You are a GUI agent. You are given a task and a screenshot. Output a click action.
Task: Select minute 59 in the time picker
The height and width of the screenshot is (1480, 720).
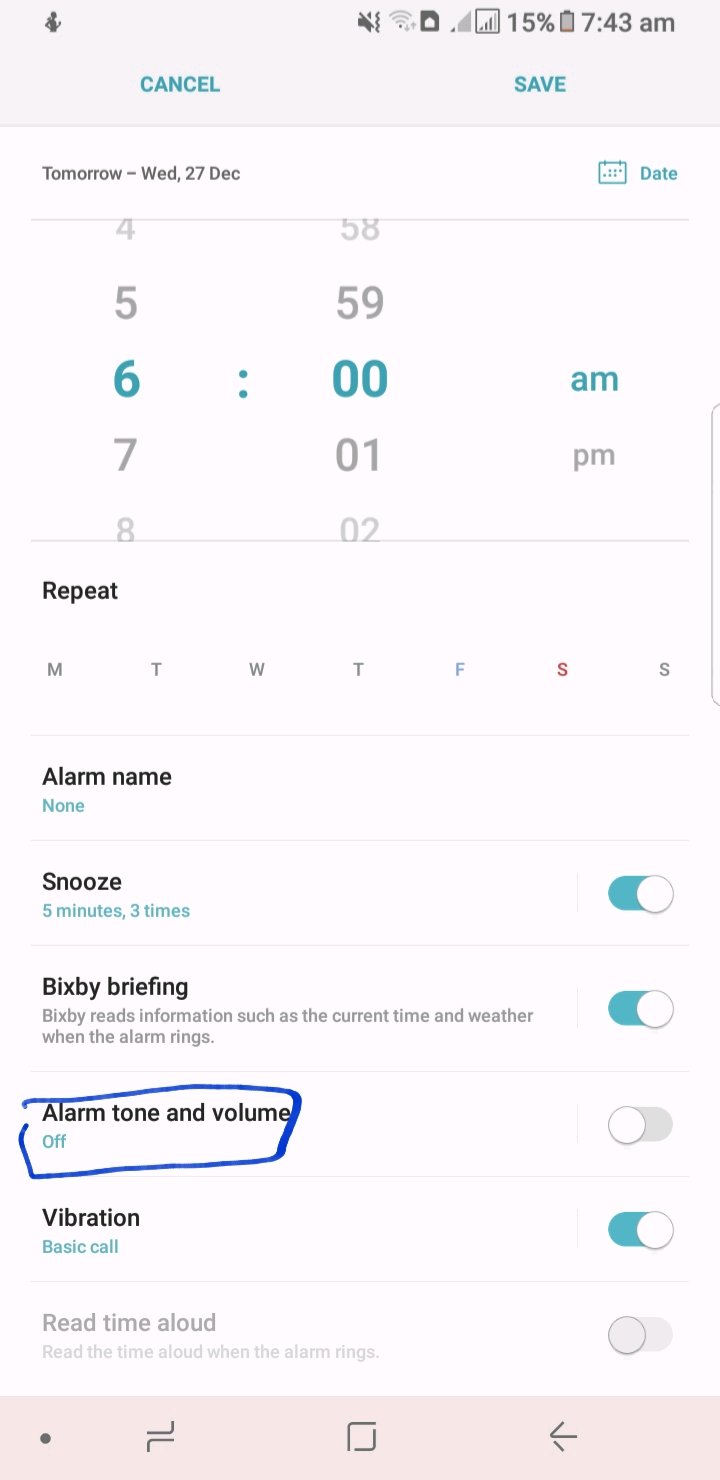pyautogui.click(x=359, y=303)
